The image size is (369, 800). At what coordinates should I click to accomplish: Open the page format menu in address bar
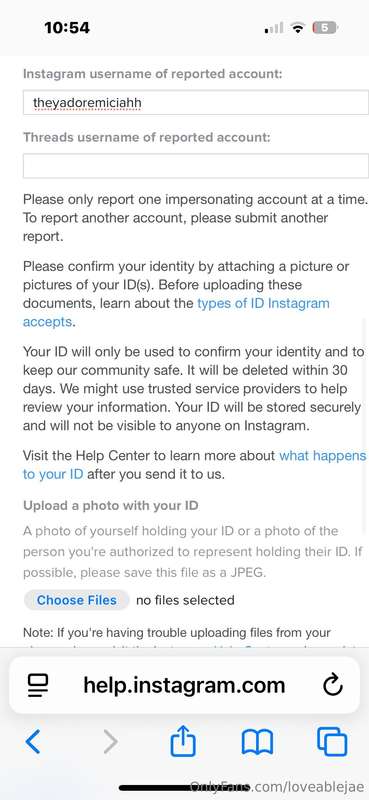(x=38, y=685)
